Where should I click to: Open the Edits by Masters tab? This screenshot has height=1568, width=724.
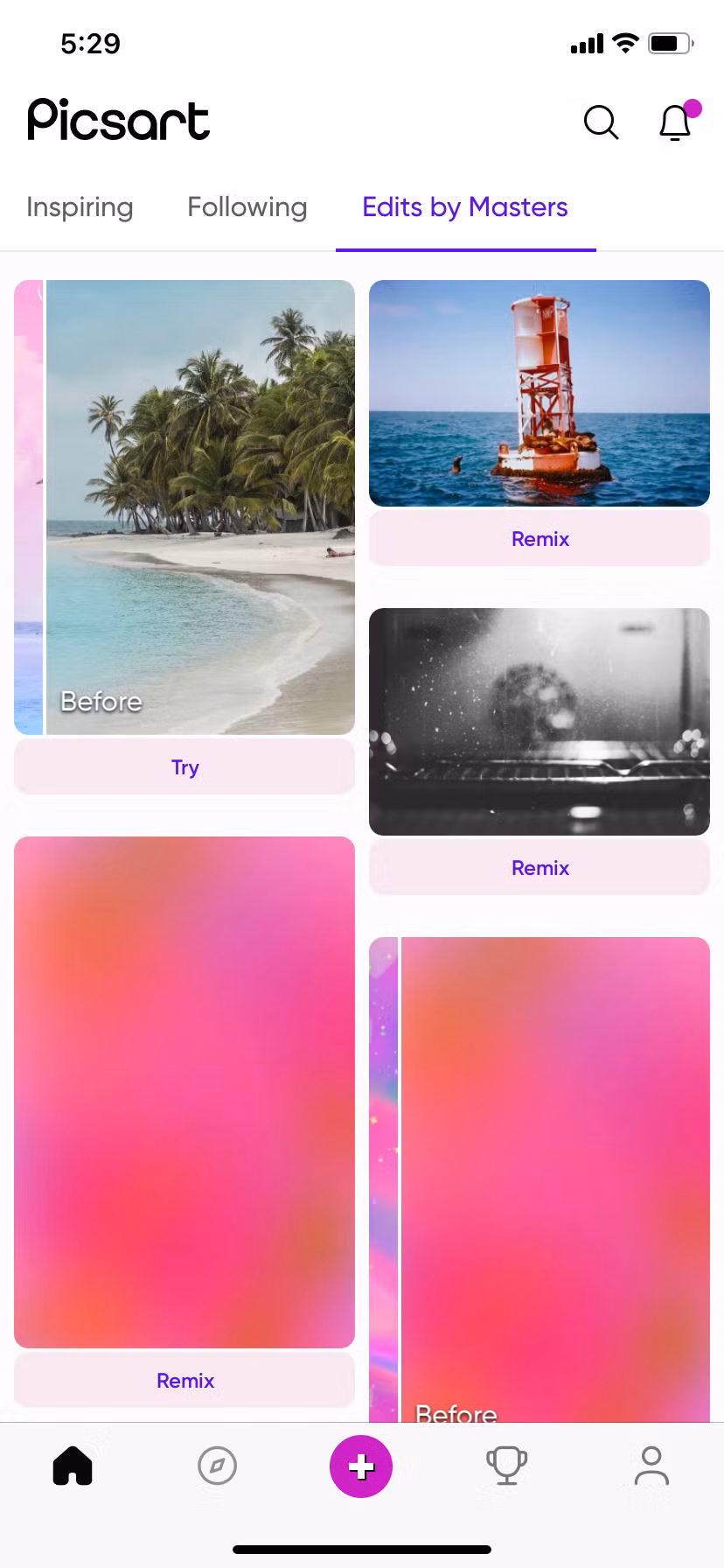(x=464, y=207)
